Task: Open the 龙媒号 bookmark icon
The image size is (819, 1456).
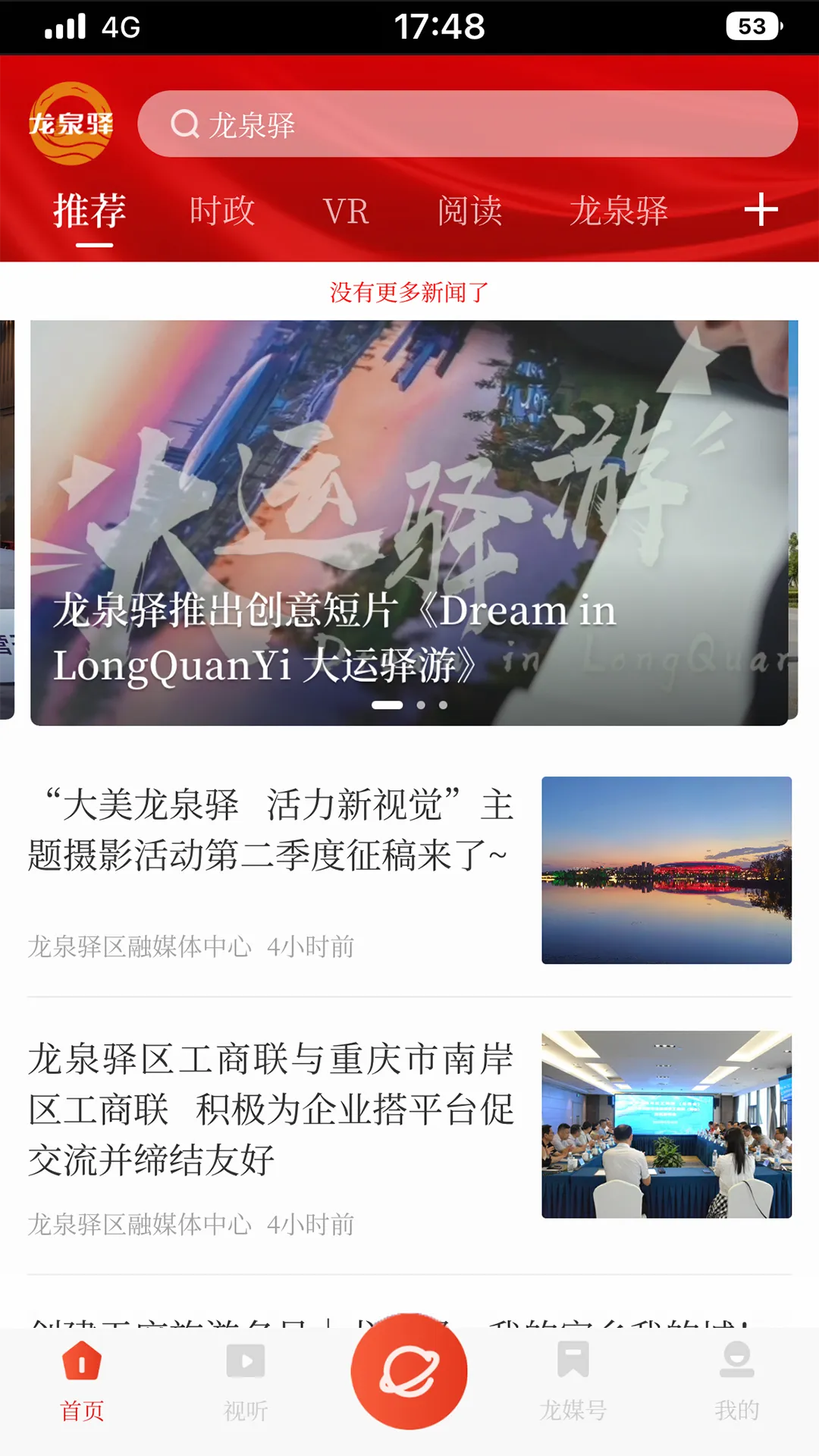Action: [574, 1376]
